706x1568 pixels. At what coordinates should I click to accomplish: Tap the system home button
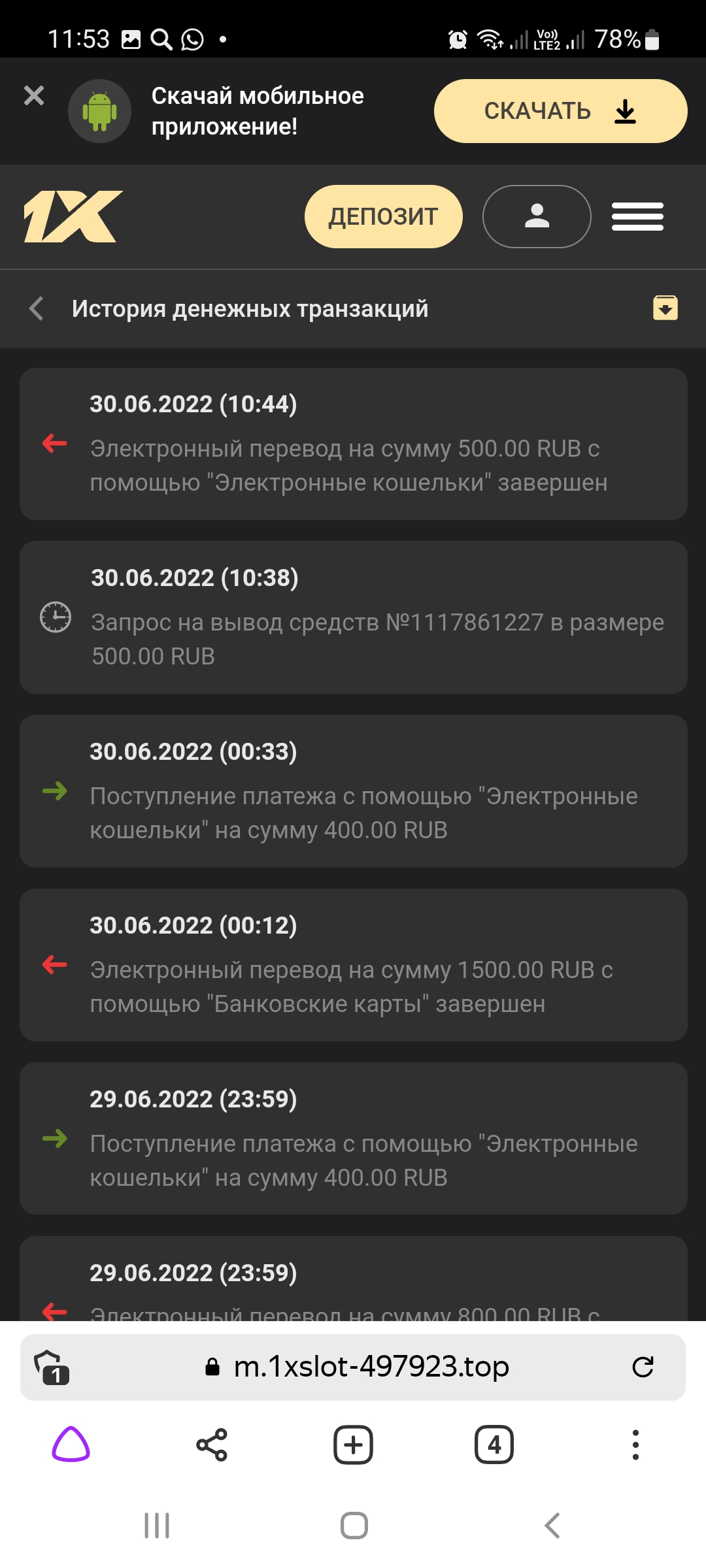click(x=354, y=1526)
